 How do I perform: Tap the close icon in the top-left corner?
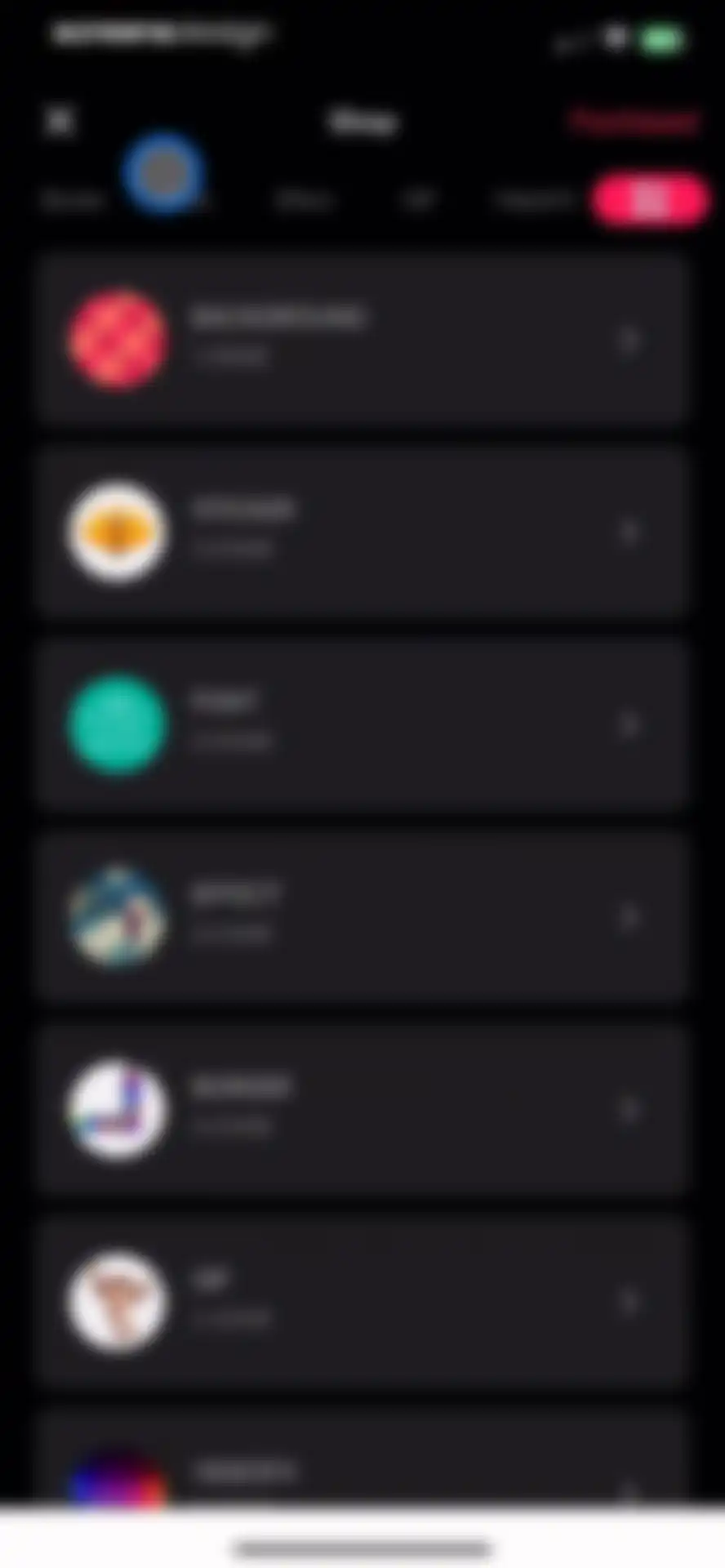click(60, 122)
